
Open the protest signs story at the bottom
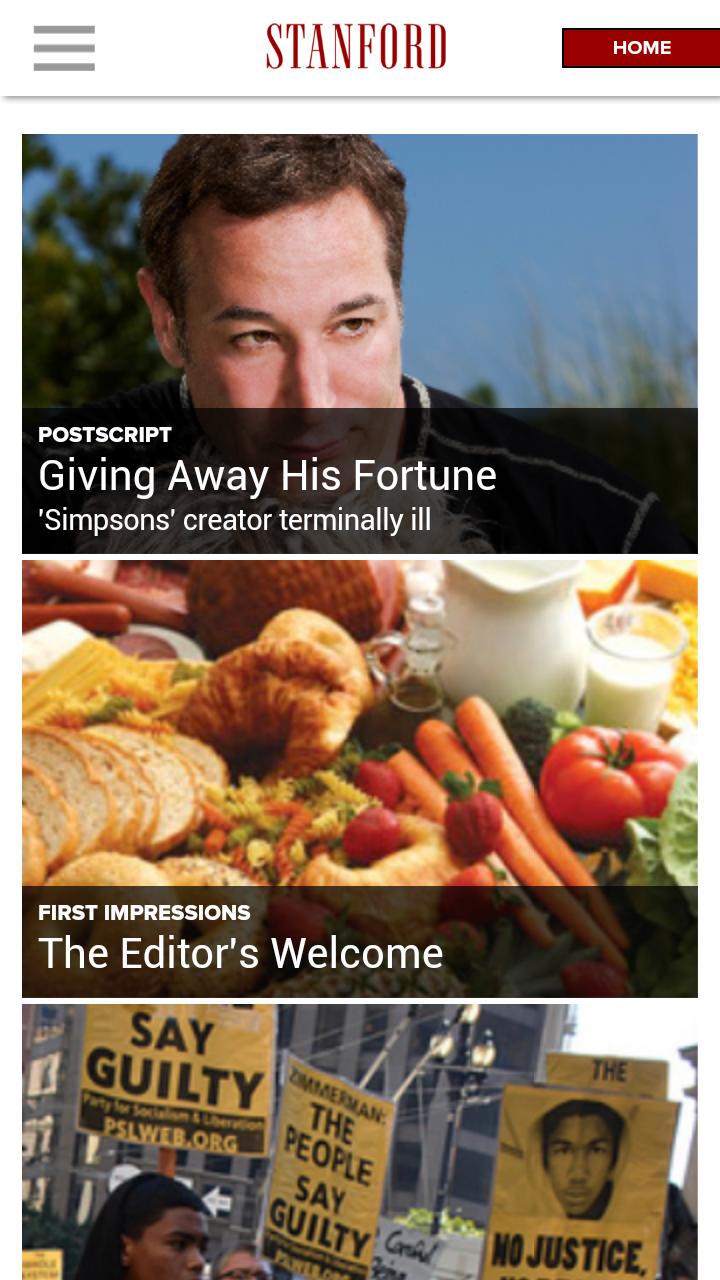360,1140
